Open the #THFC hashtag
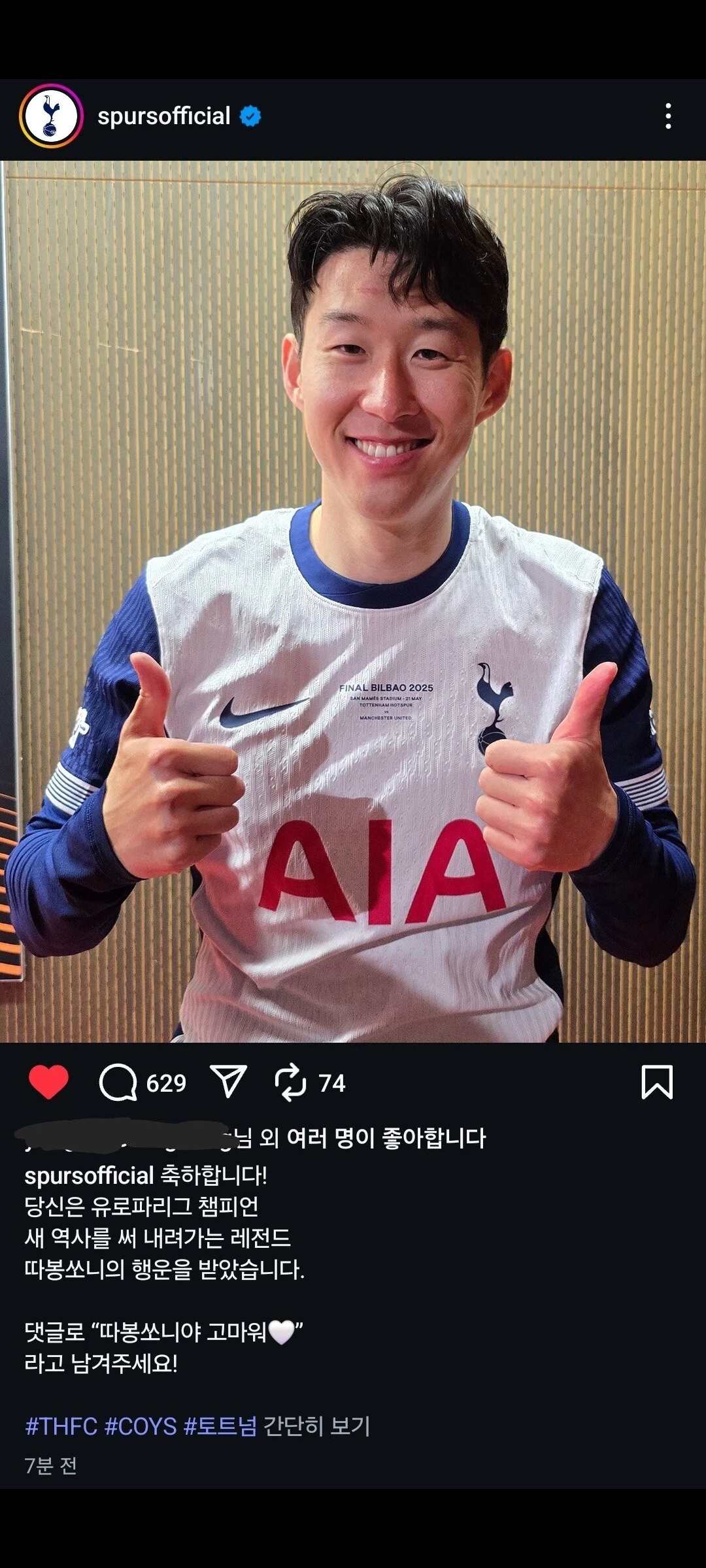Image resolution: width=706 pixels, height=1568 pixels. tap(61, 1426)
